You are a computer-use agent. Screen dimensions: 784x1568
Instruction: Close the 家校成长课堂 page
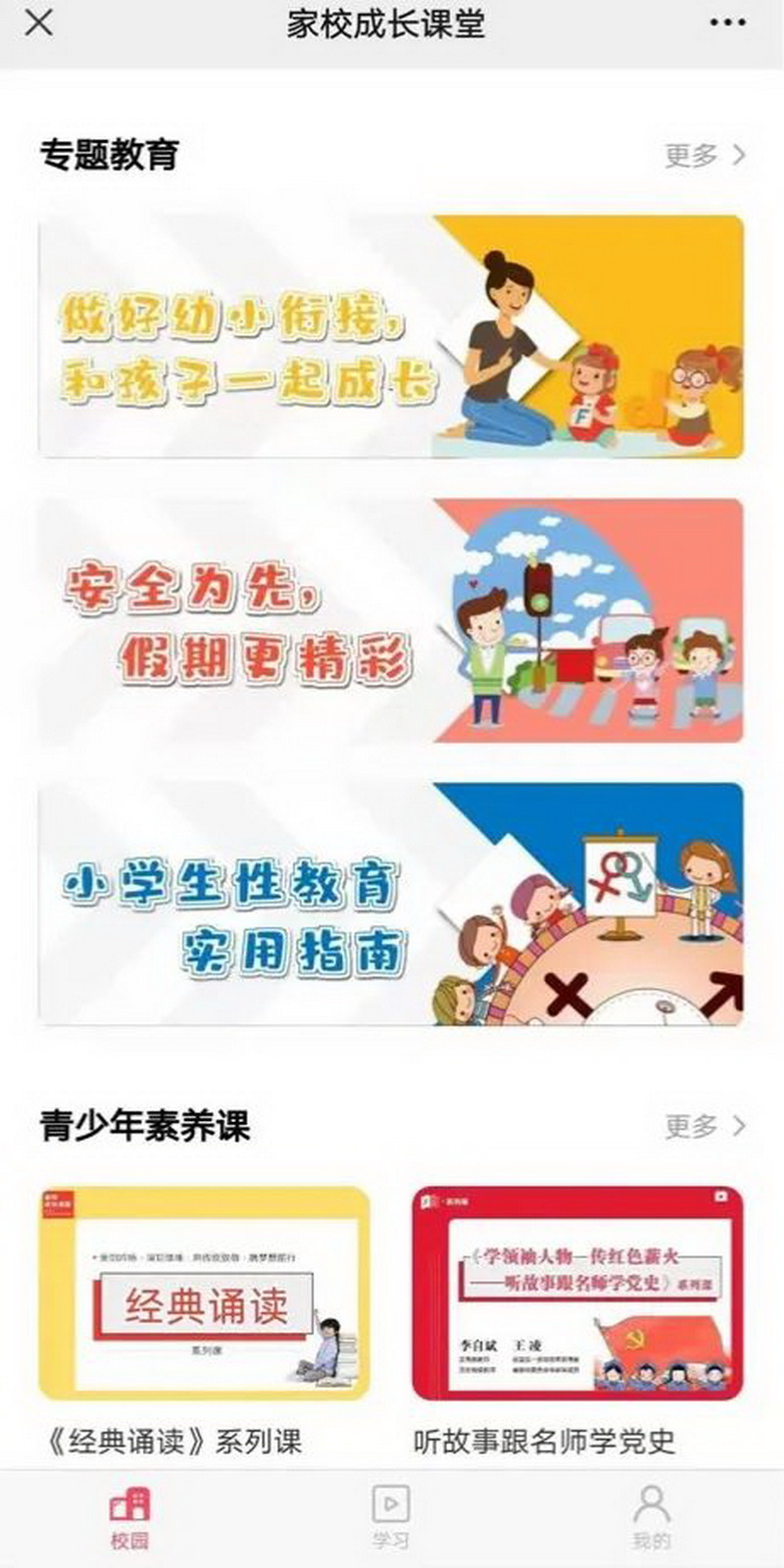click(38, 24)
